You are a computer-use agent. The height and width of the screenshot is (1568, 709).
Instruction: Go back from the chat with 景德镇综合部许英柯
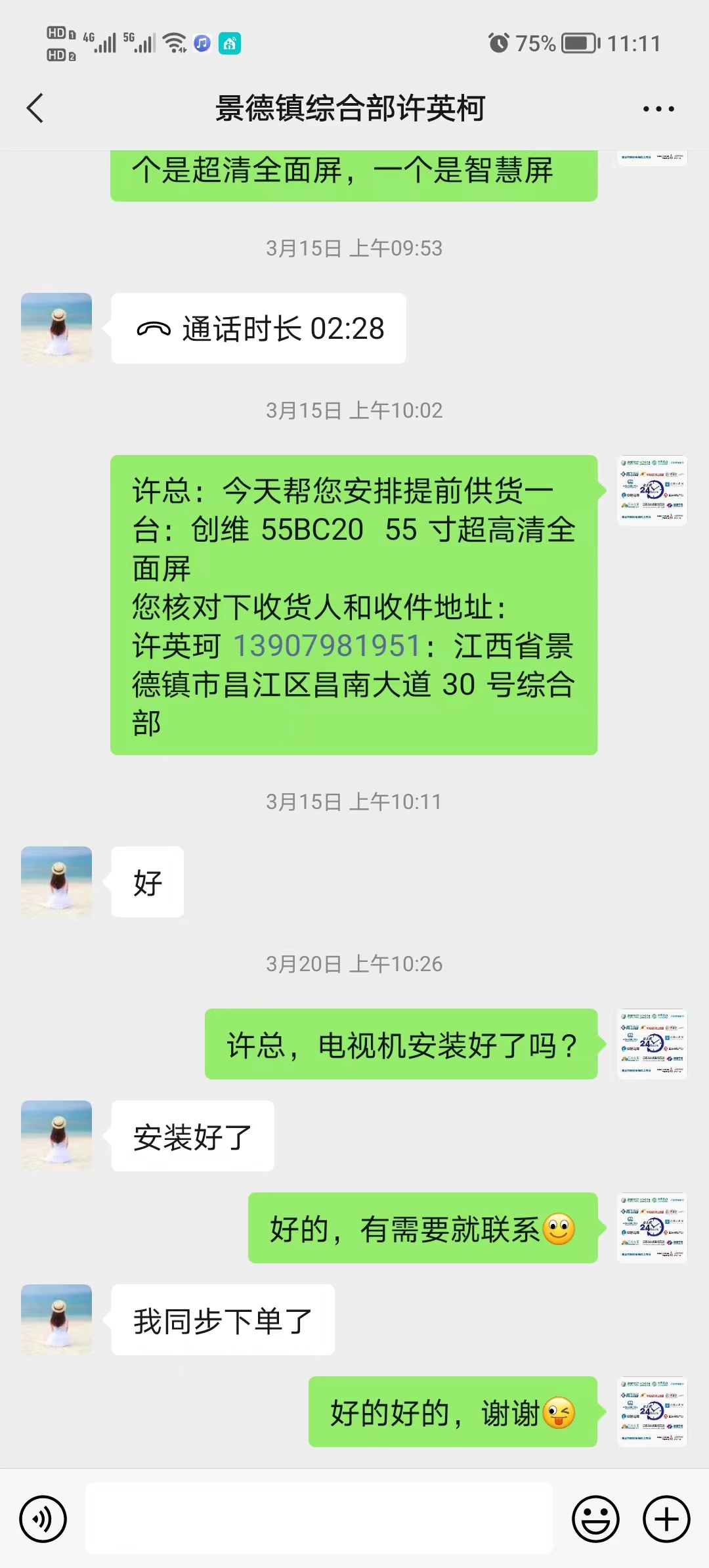[35, 108]
